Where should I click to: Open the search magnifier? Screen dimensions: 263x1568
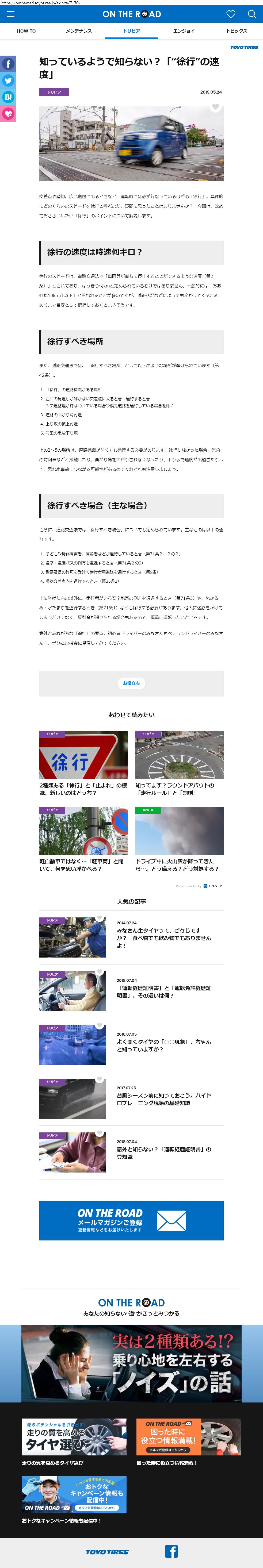(251, 14)
